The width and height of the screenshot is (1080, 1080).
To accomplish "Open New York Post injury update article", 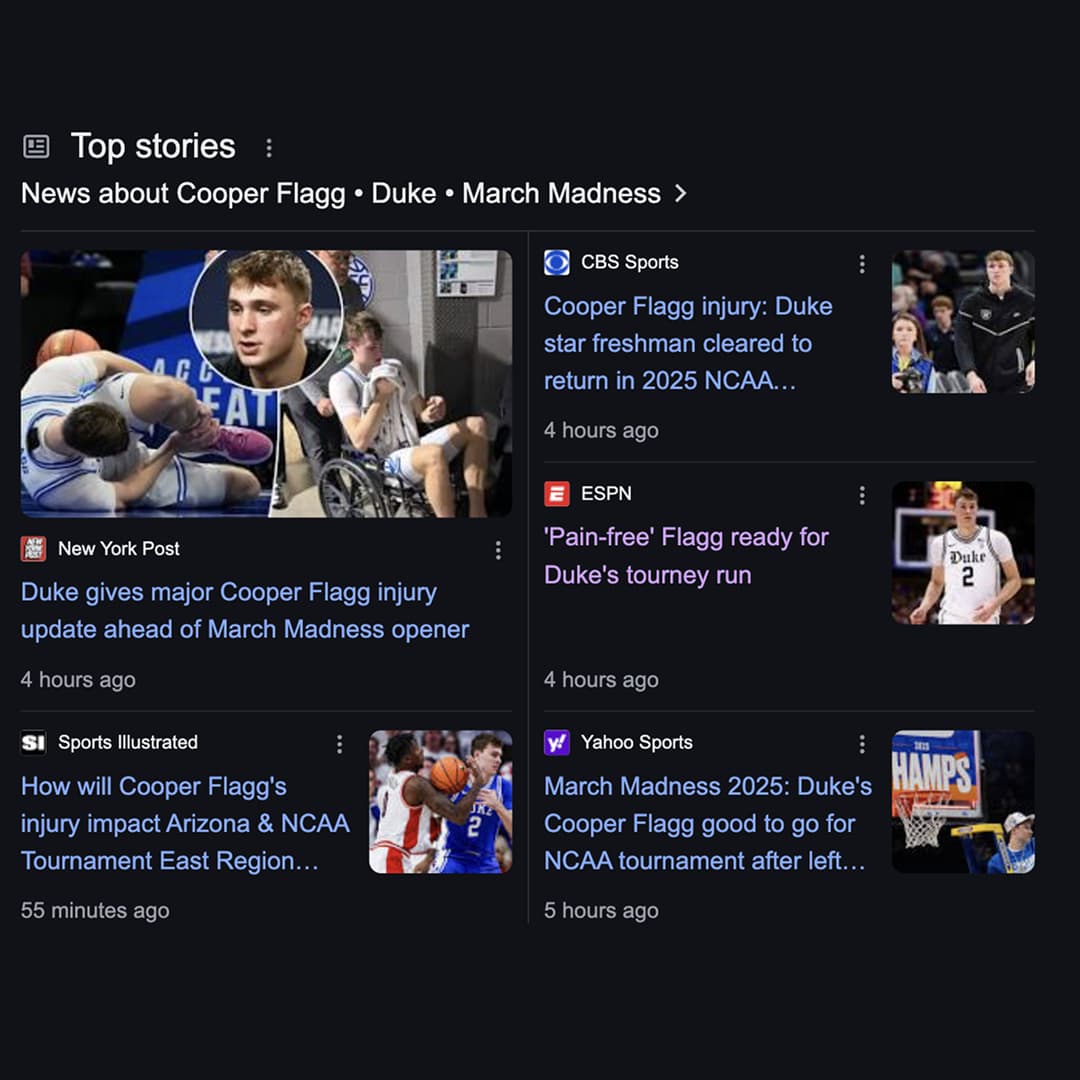I will point(245,610).
